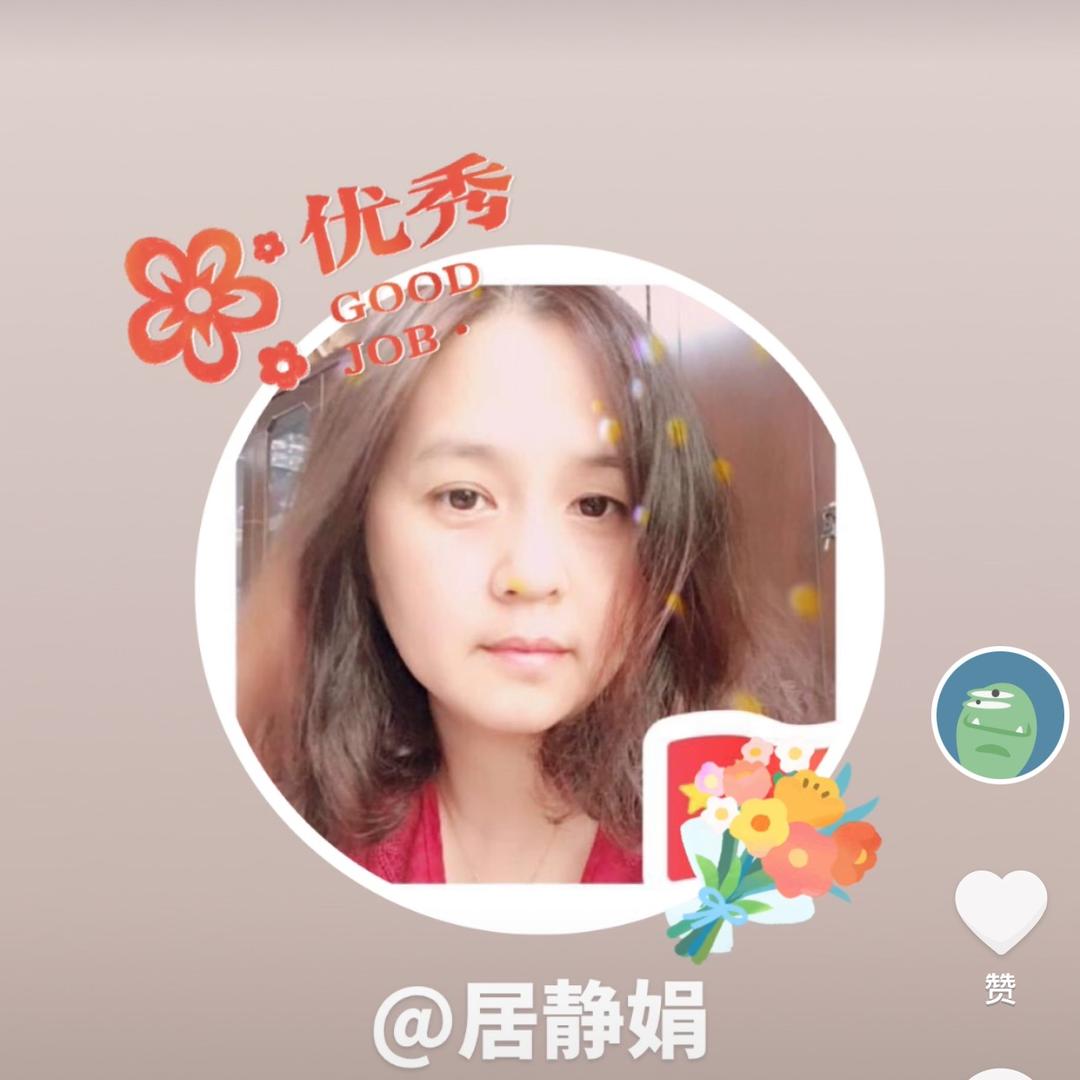Like this video with the heart
Viewport: 1080px width, 1080px height.
[x=1000, y=910]
